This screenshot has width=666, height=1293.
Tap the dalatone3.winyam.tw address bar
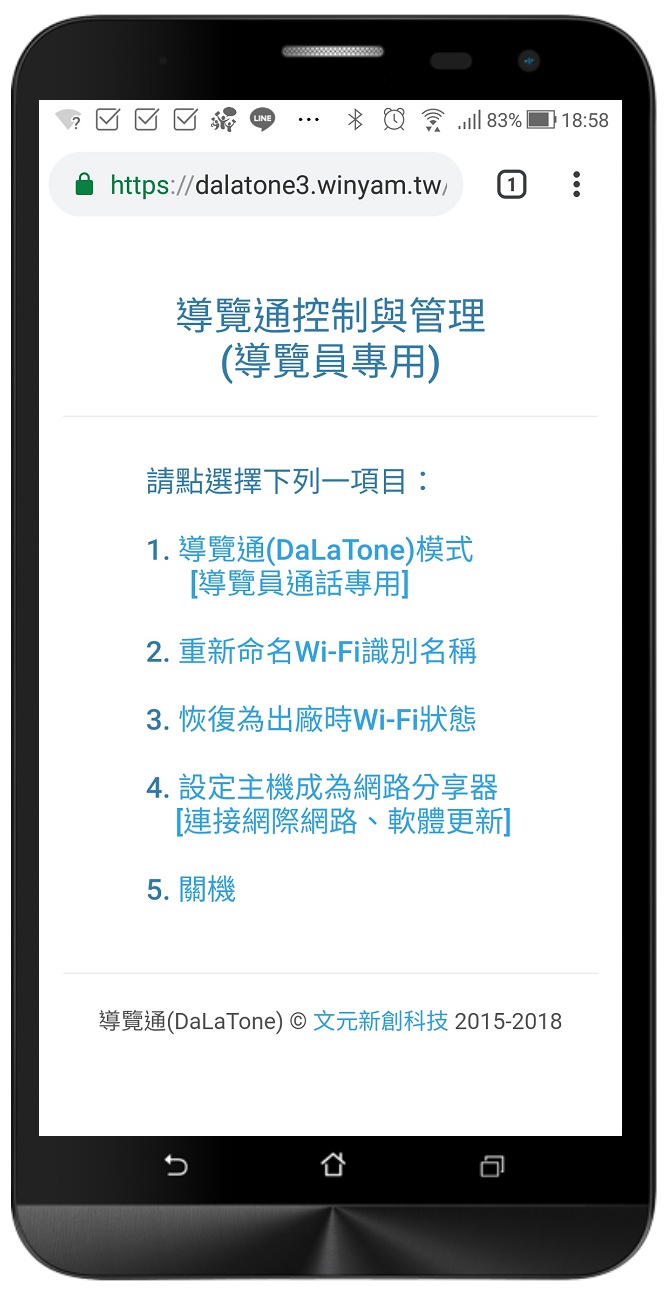[x=256, y=184]
